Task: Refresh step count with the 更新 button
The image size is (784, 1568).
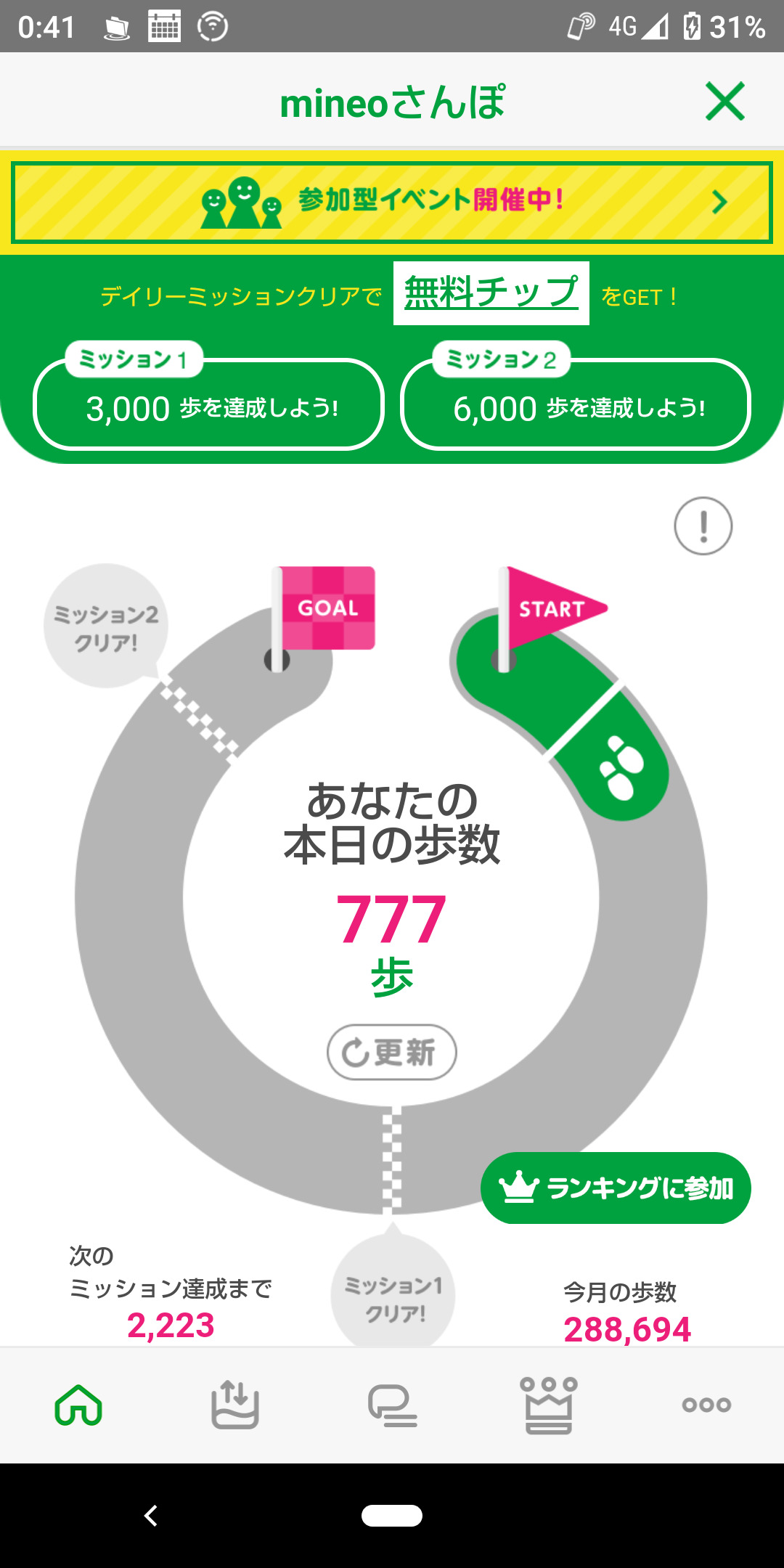Action: [x=391, y=1053]
